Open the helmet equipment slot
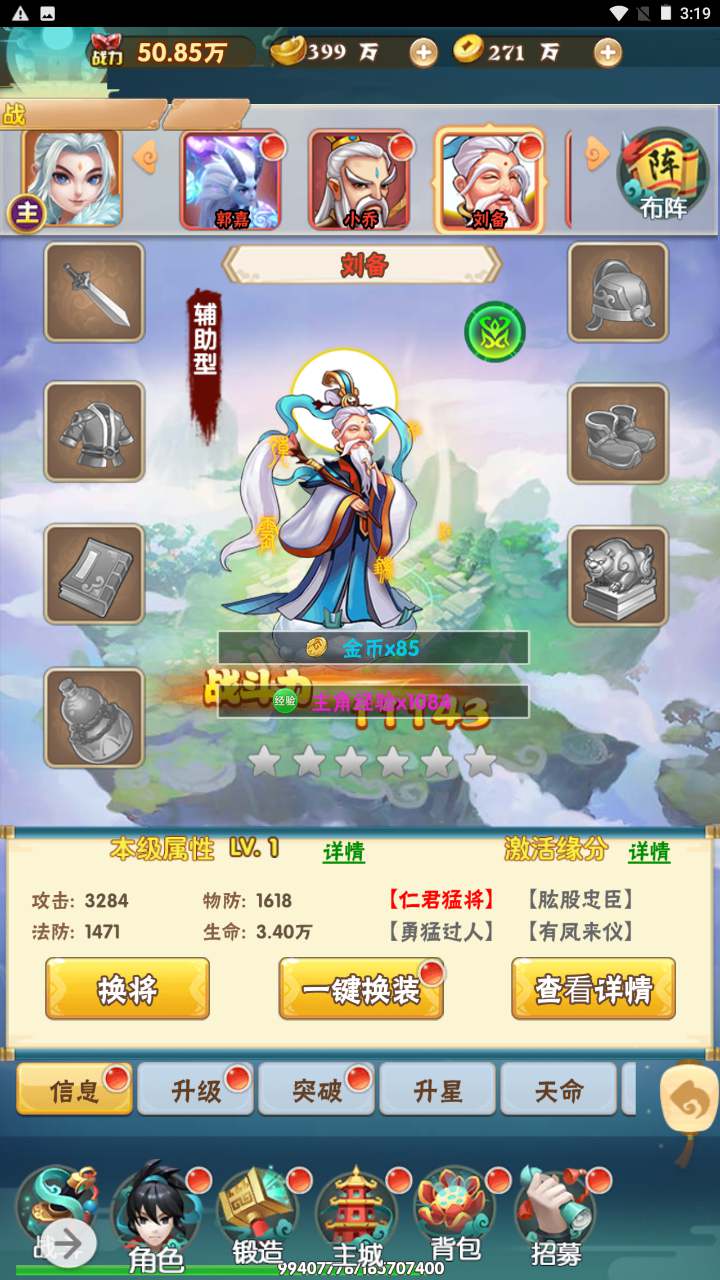The image size is (720, 1280). coord(617,292)
